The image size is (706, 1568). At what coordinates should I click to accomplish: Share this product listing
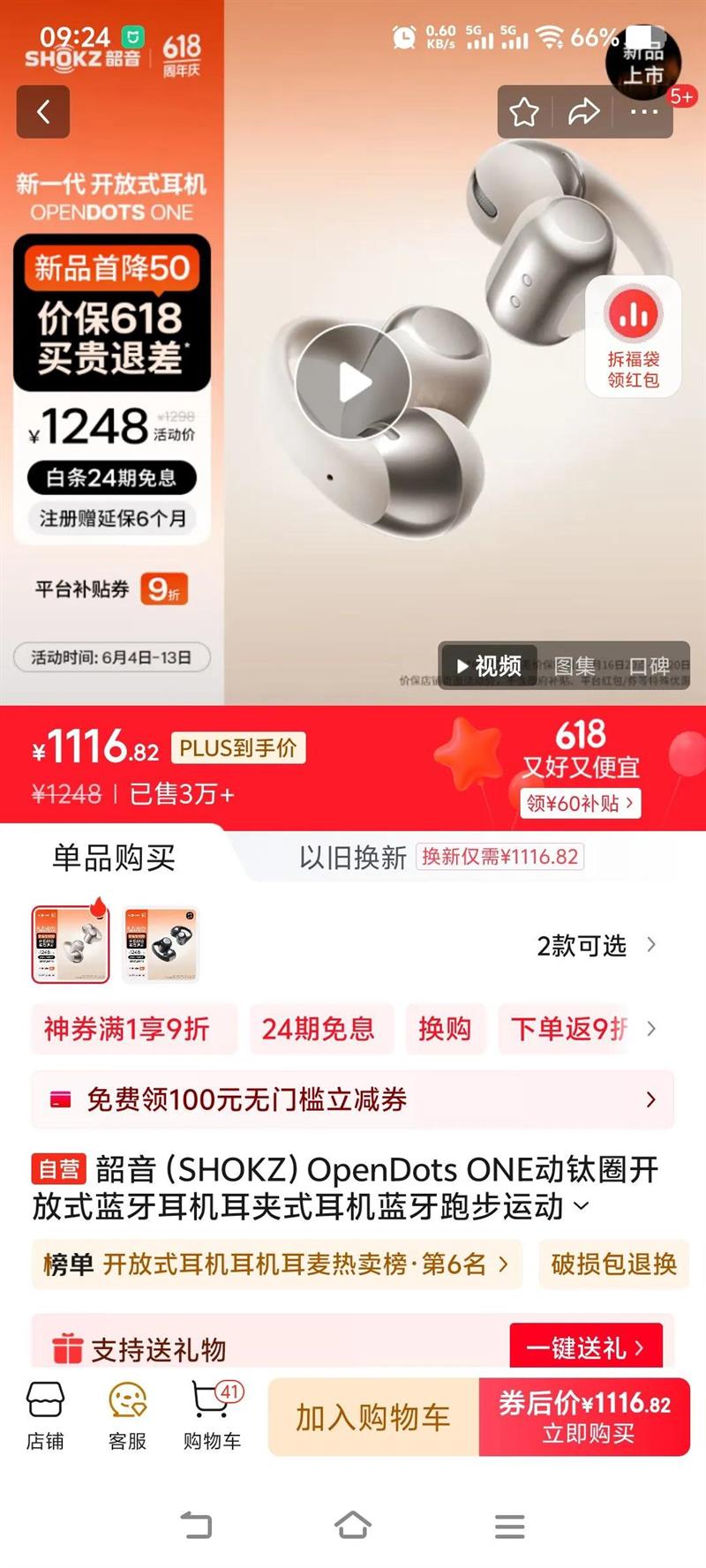(x=583, y=112)
